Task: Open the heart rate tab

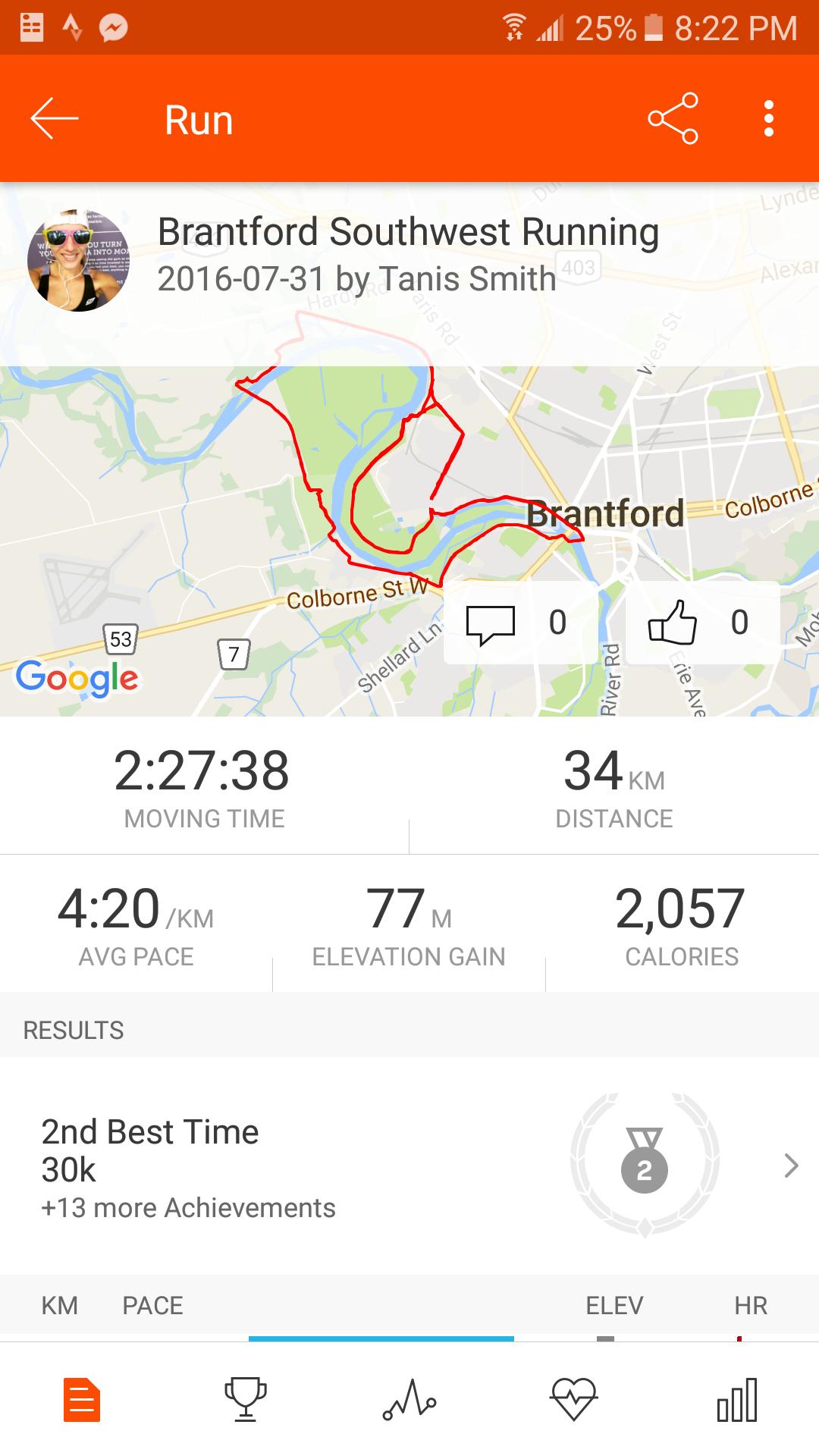Action: [574, 1400]
